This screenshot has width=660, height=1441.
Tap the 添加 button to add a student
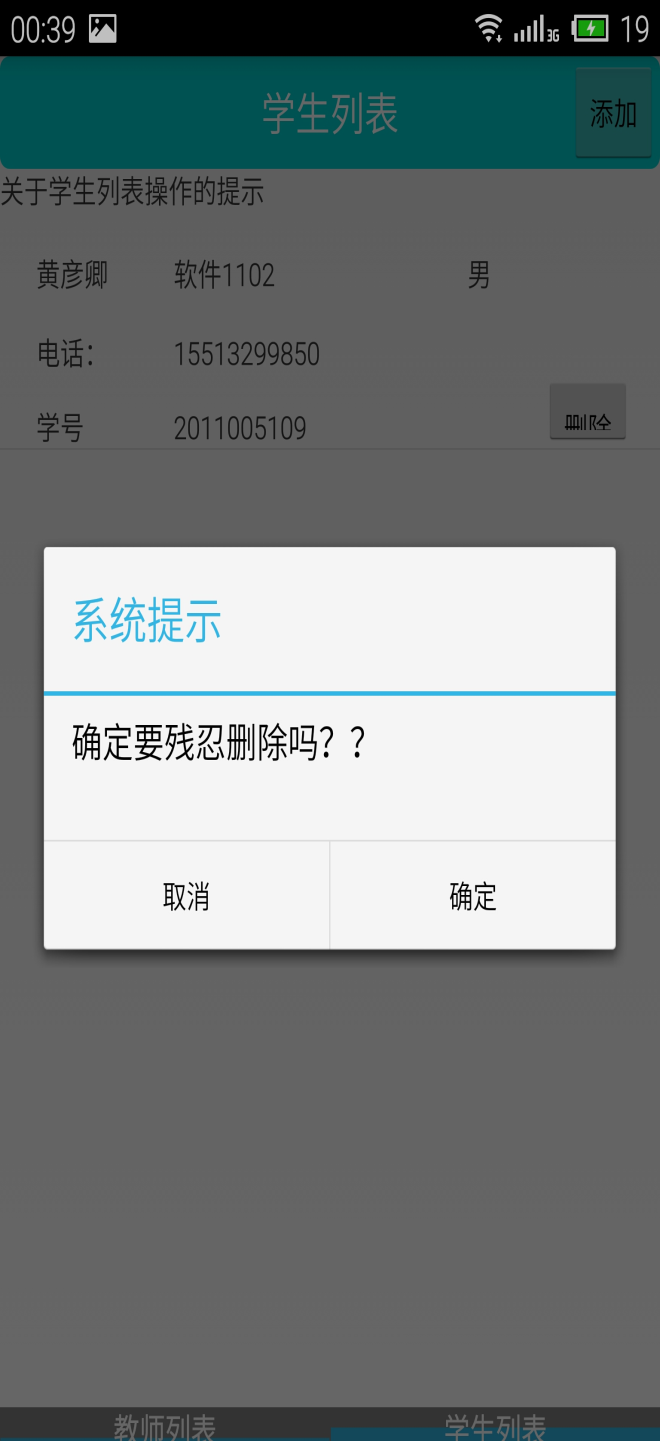coord(613,113)
